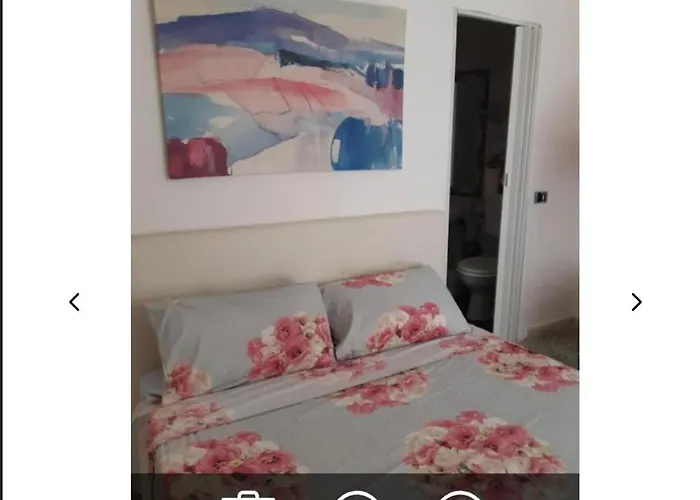Go to the previous photo
The width and height of the screenshot is (700, 500).
point(74,302)
